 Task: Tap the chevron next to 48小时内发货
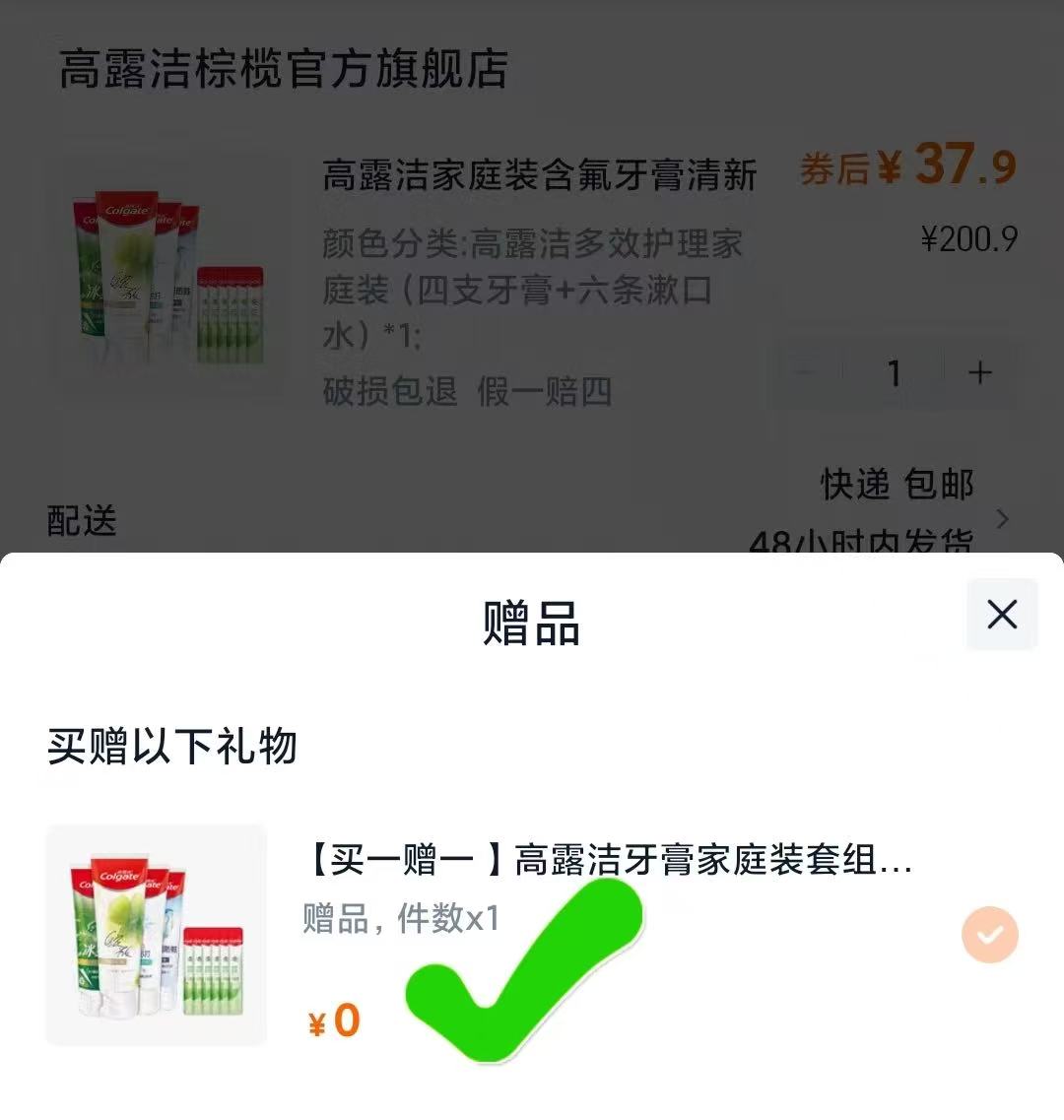[1003, 519]
